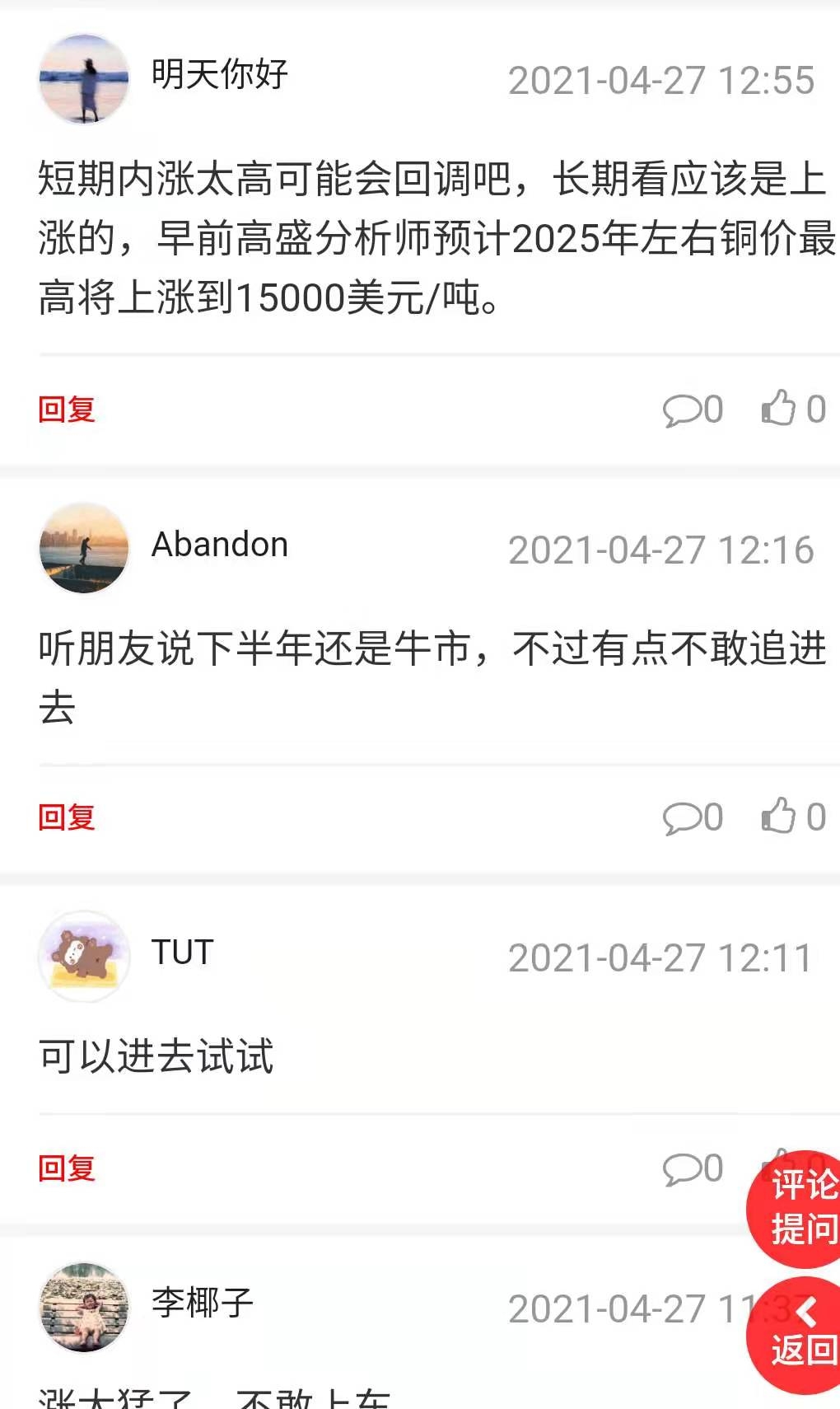Reply to TUT's comment

coord(67,1168)
